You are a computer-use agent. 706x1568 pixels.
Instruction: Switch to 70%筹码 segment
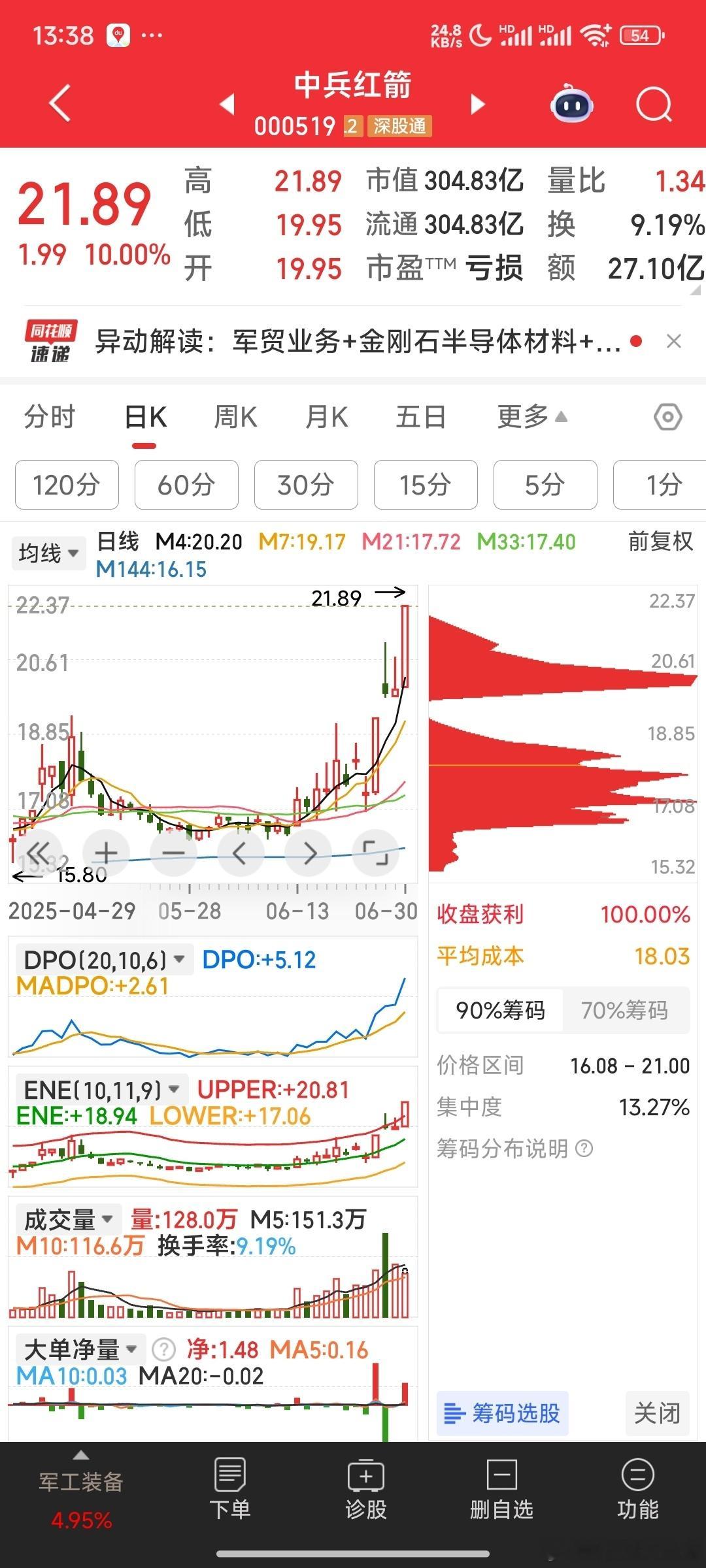pyautogui.click(x=625, y=1010)
